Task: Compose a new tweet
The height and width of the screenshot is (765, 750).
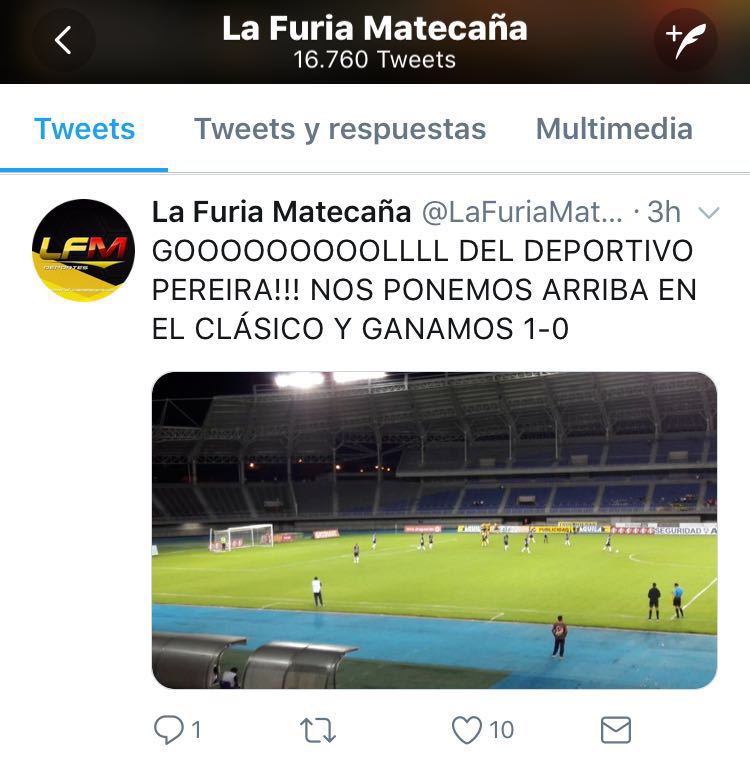Action: (x=685, y=41)
